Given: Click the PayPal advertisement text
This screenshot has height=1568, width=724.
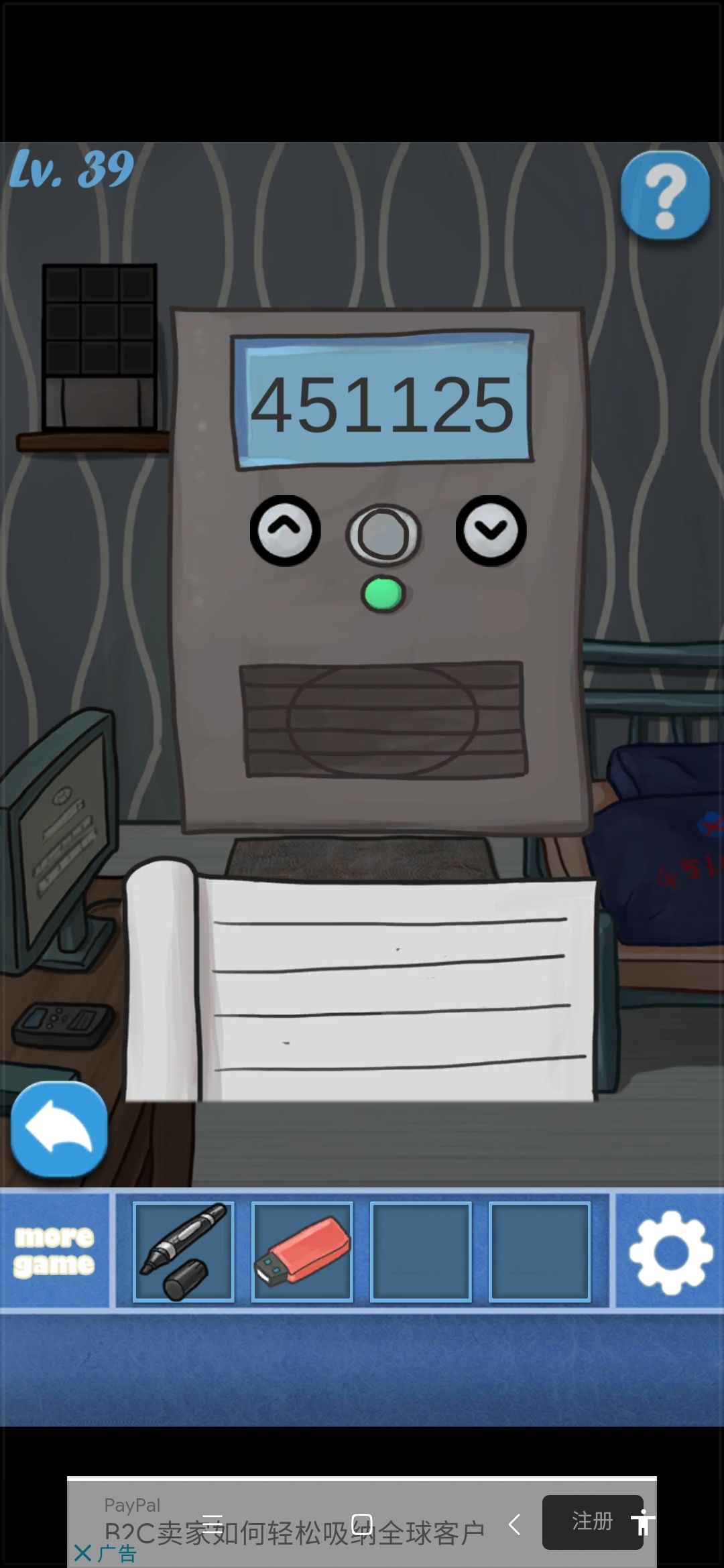Looking at the screenshot, I should click(x=133, y=1505).
